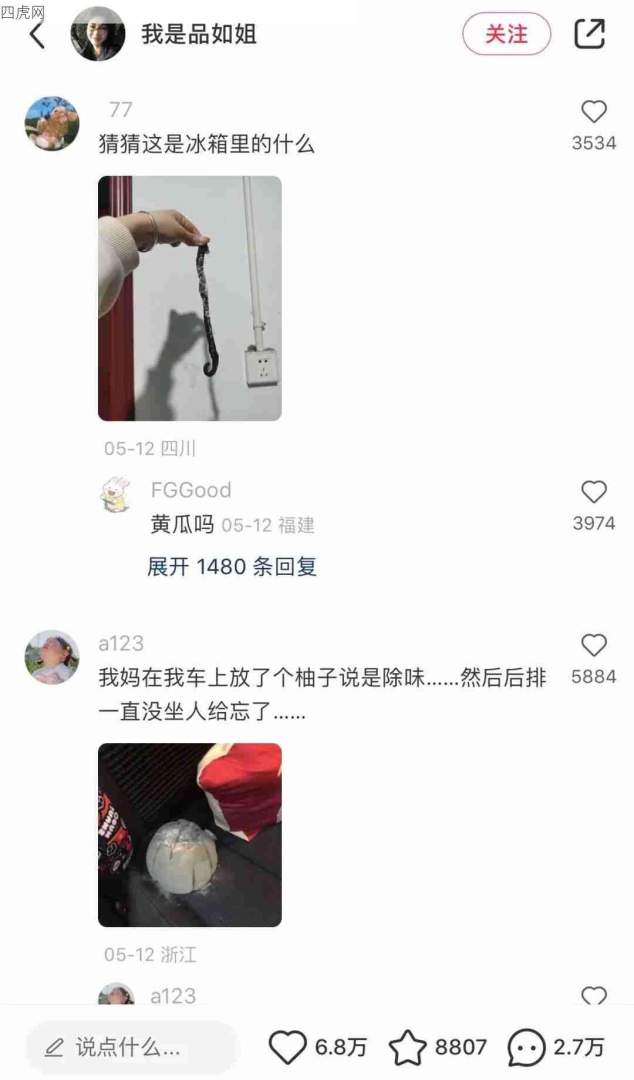Expand 展开 1480 条回复
634x1080 pixels.
pyautogui.click(x=232, y=566)
